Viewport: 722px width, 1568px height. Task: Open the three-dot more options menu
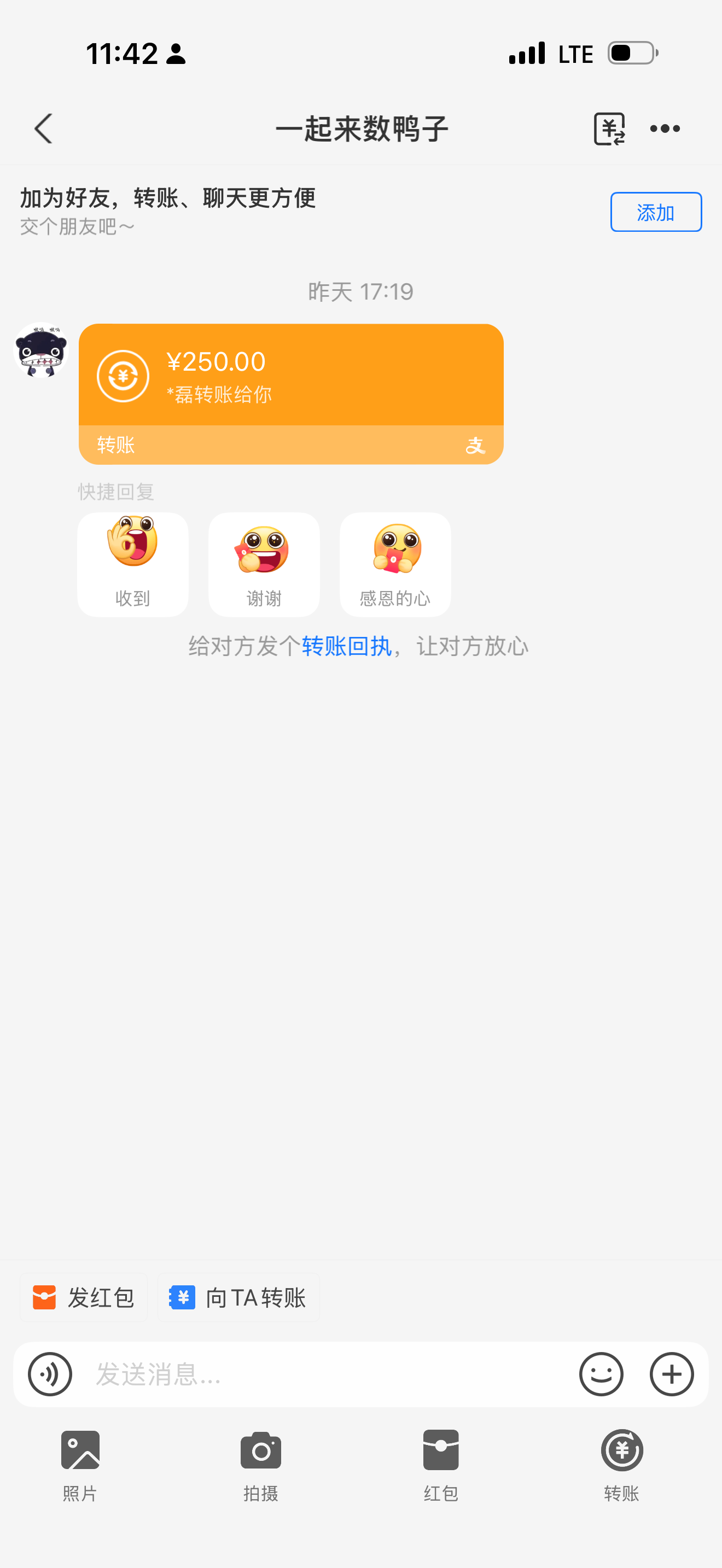click(665, 128)
